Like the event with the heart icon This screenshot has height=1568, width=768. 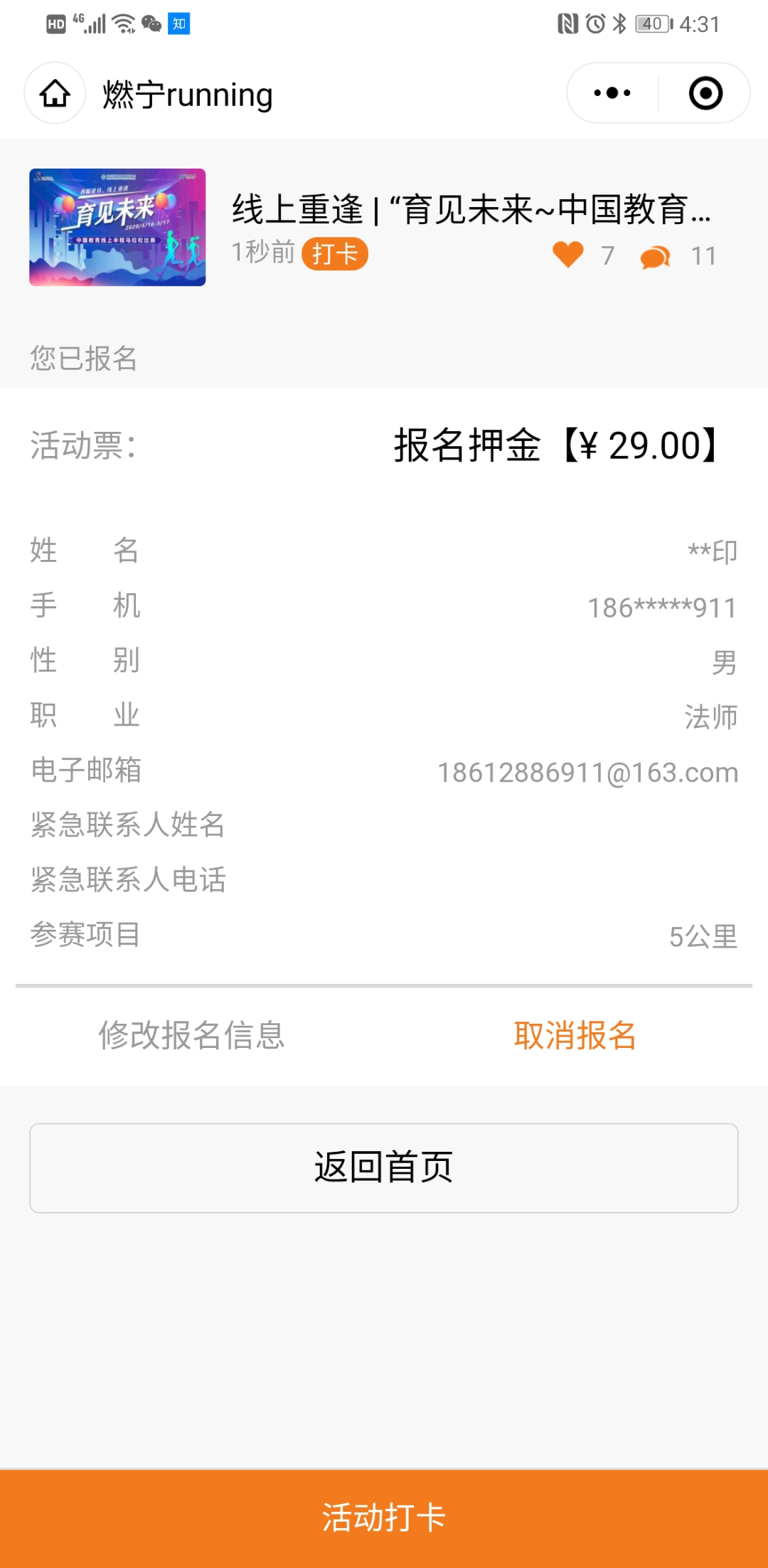(567, 255)
